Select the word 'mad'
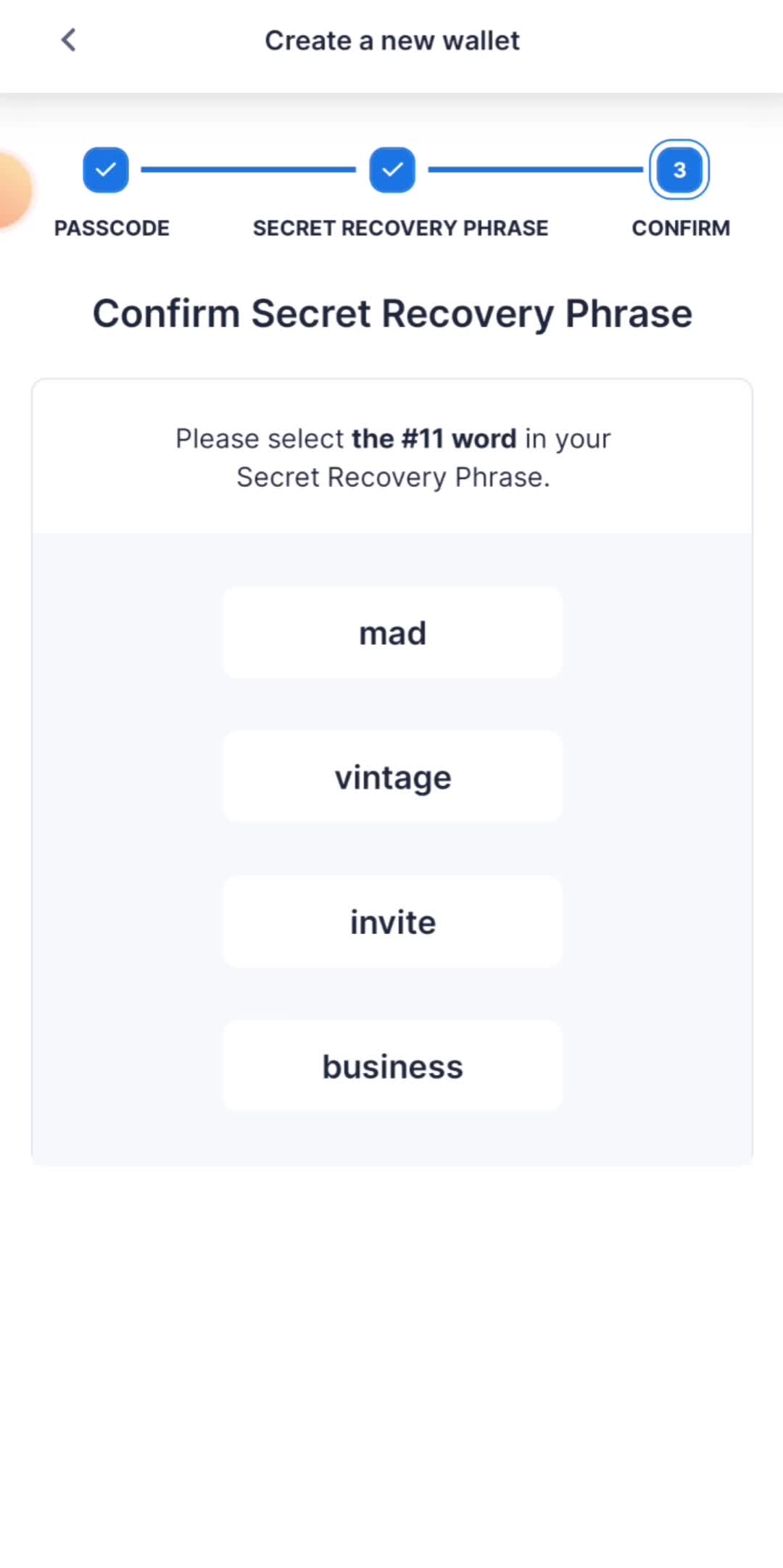 coord(392,633)
